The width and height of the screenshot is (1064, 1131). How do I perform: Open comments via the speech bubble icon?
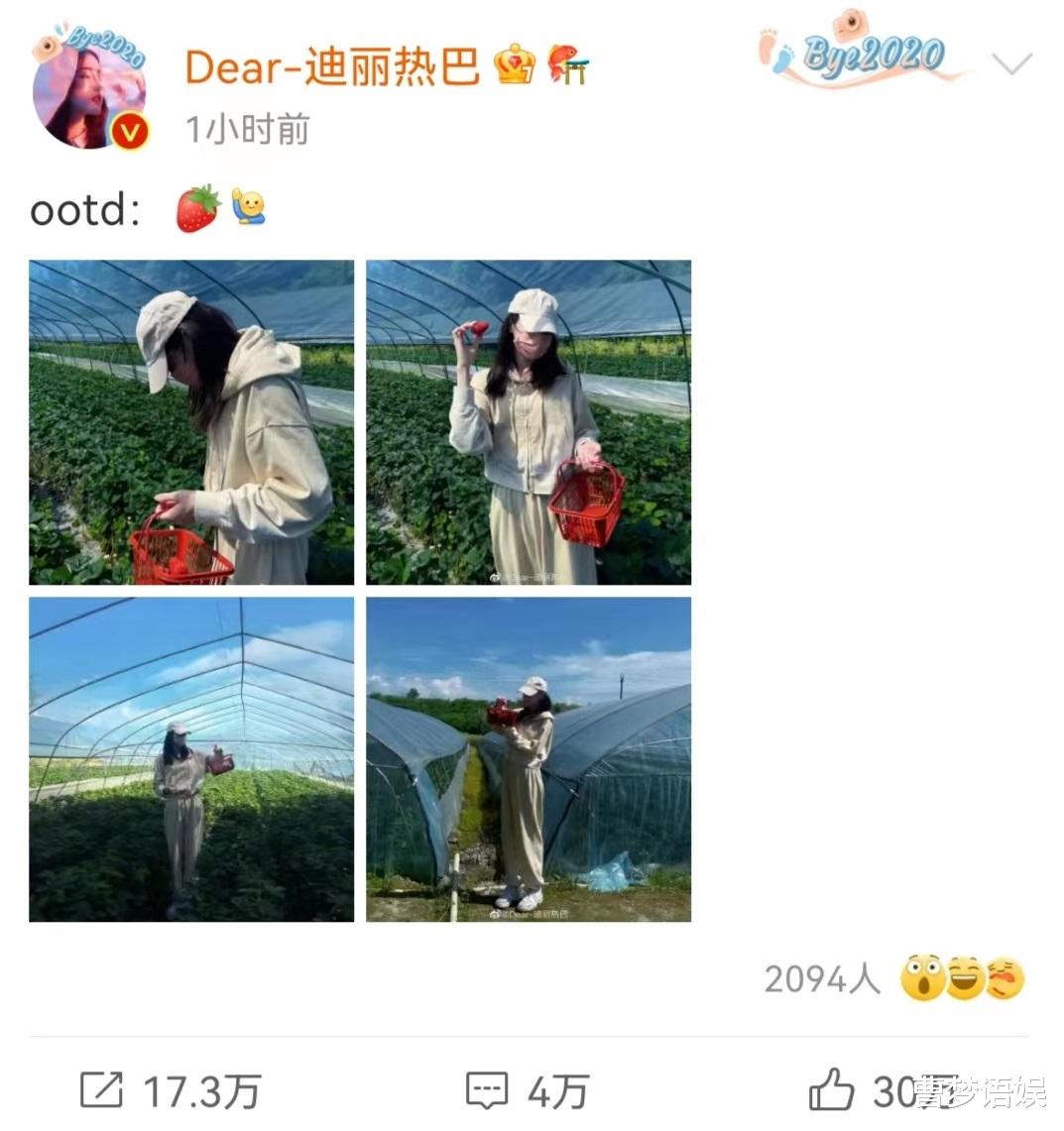click(x=485, y=1090)
